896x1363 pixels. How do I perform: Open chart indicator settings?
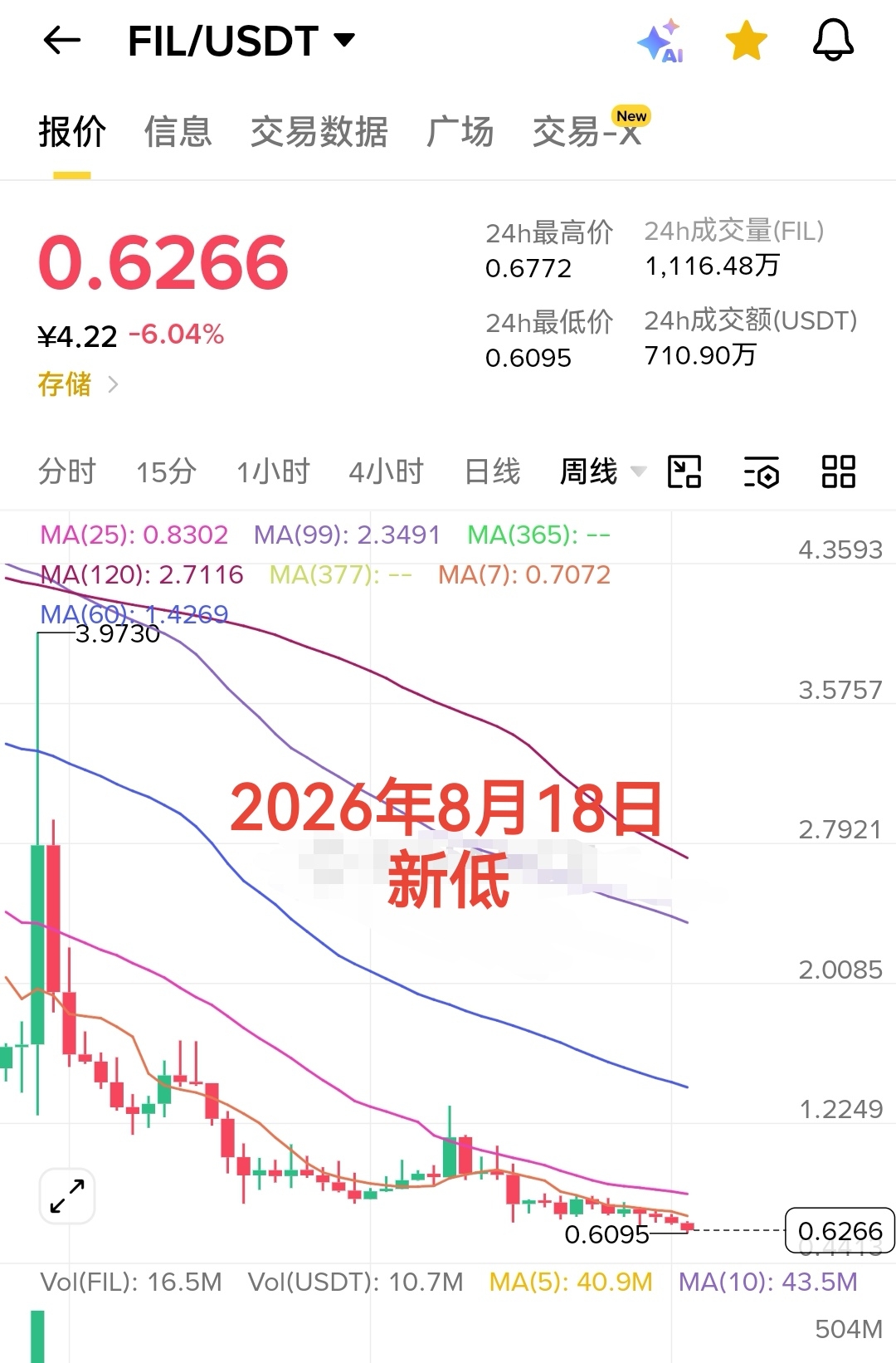[x=761, y=471]
